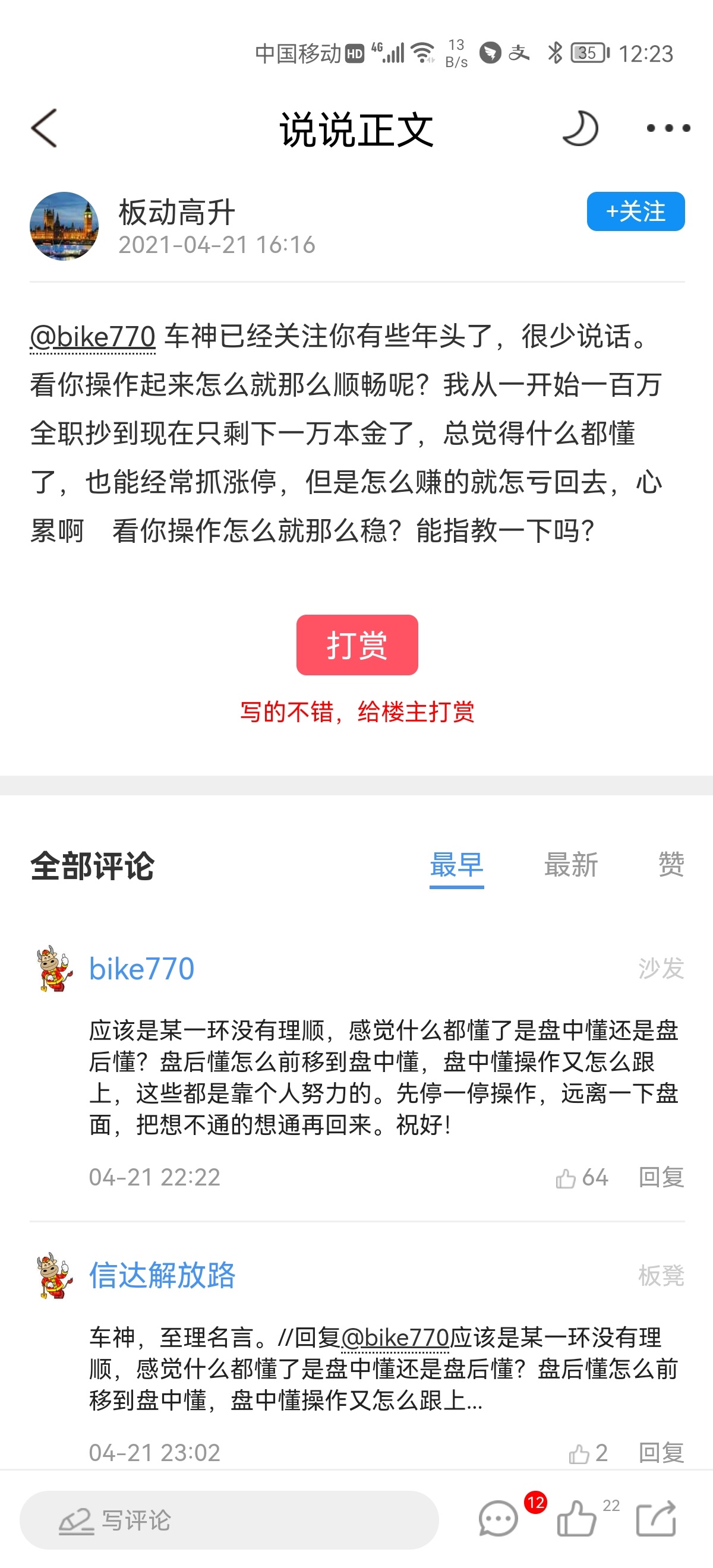This screenshot has height=1568, width=713.
Task: Go back using the top-left arrow
Action: point(44,128)
